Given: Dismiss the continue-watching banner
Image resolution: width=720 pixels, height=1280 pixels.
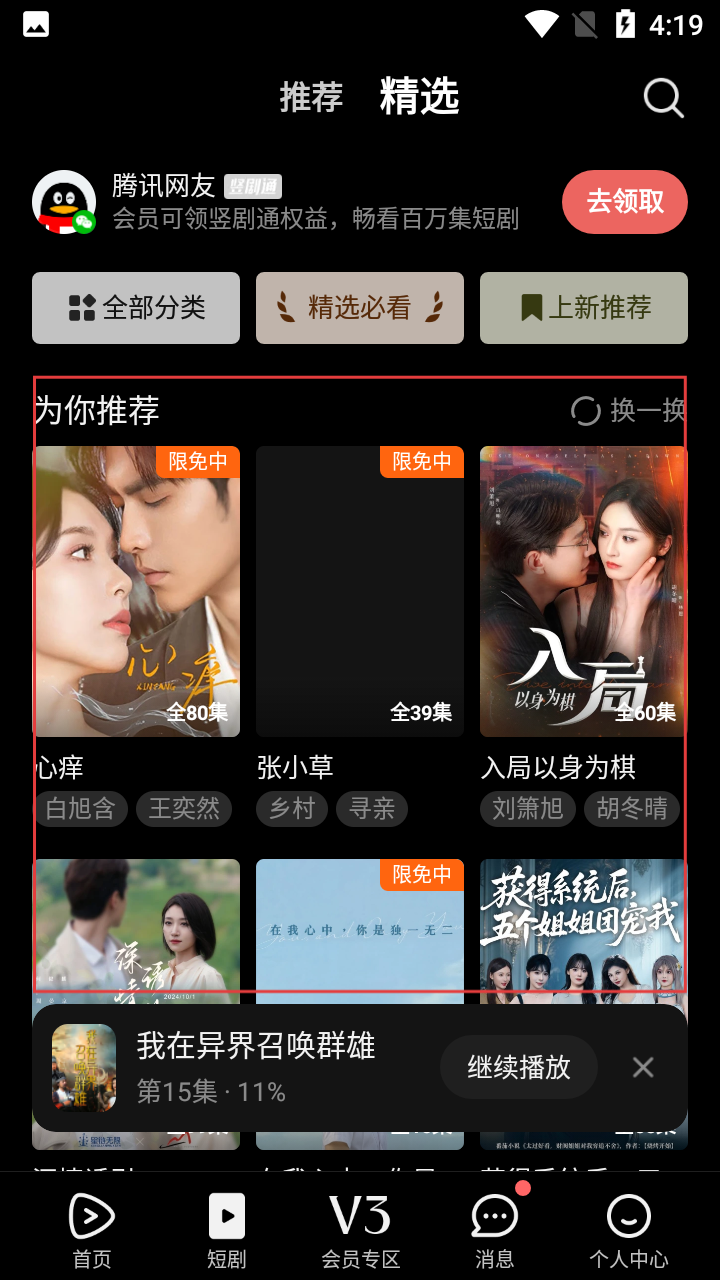Looking at the screenshot, I should [643, 1067].
